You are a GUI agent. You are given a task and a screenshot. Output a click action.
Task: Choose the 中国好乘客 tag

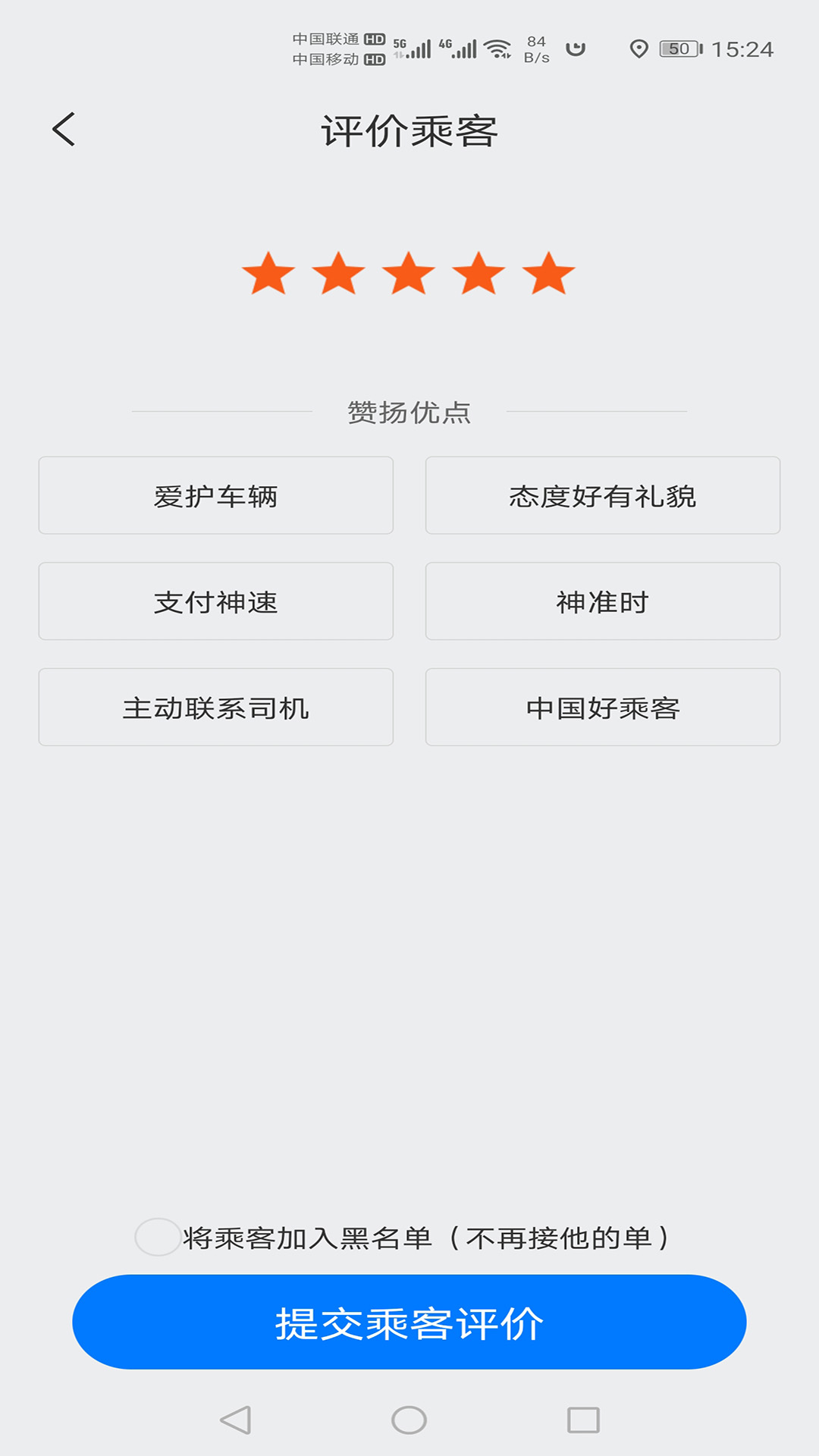click(603, 708)
